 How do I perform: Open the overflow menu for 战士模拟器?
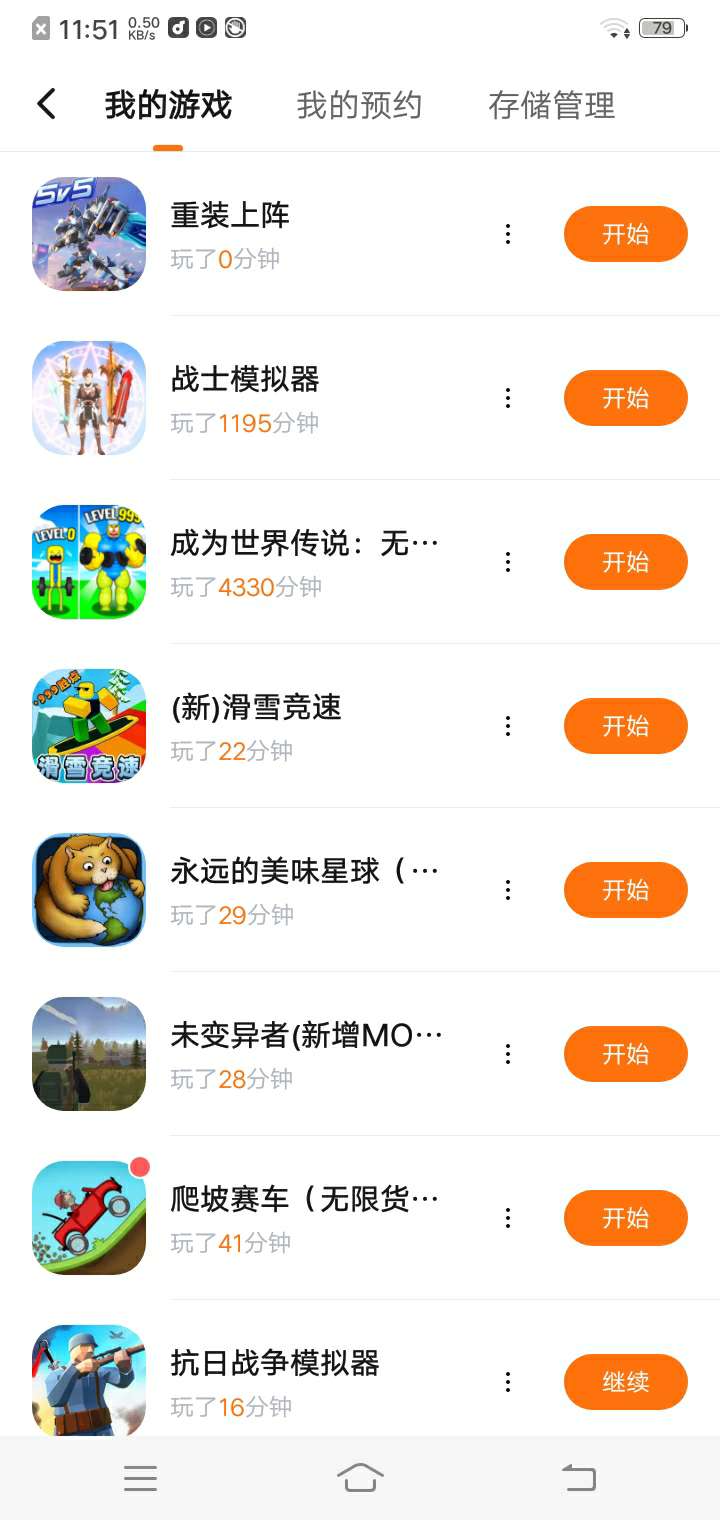(508, 398)
